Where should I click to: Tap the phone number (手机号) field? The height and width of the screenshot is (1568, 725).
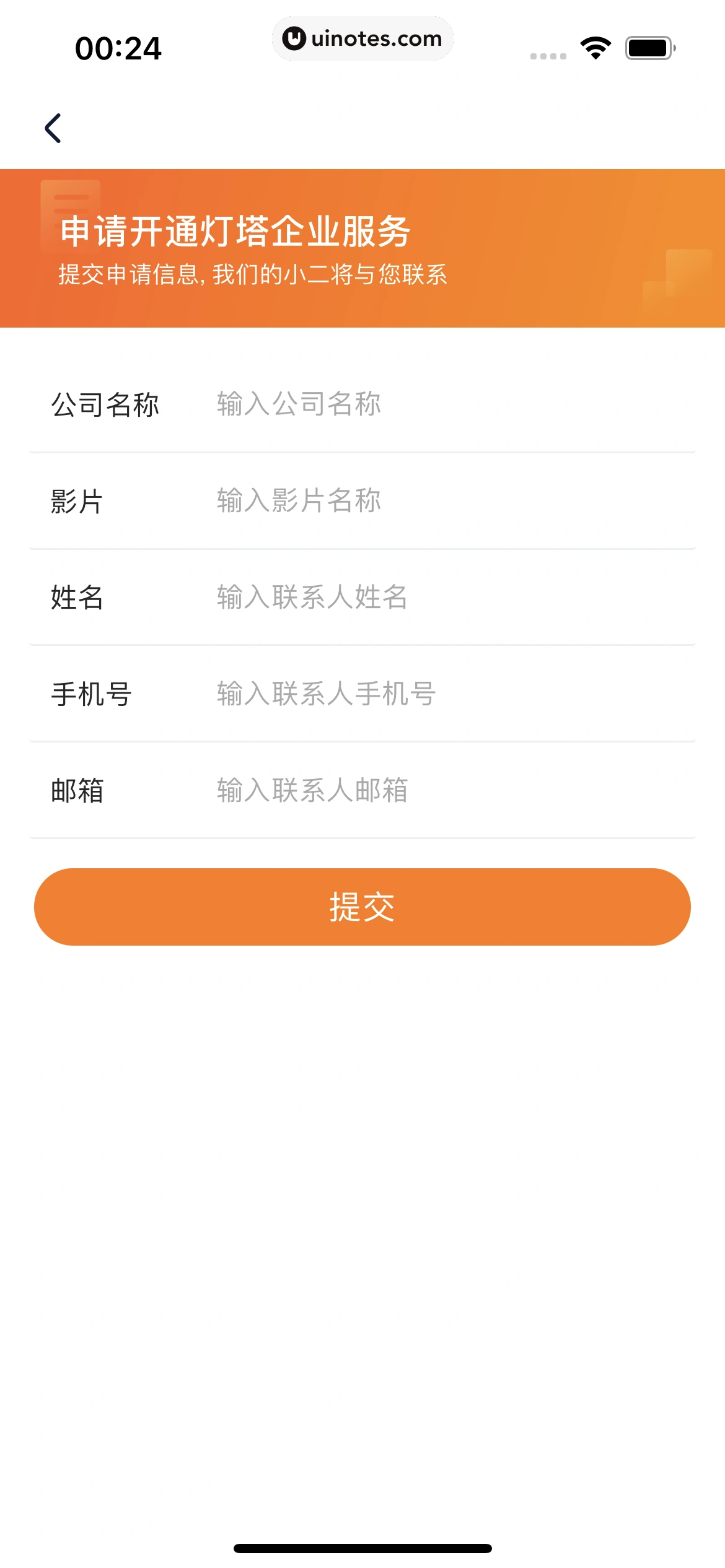coord(434,694)
